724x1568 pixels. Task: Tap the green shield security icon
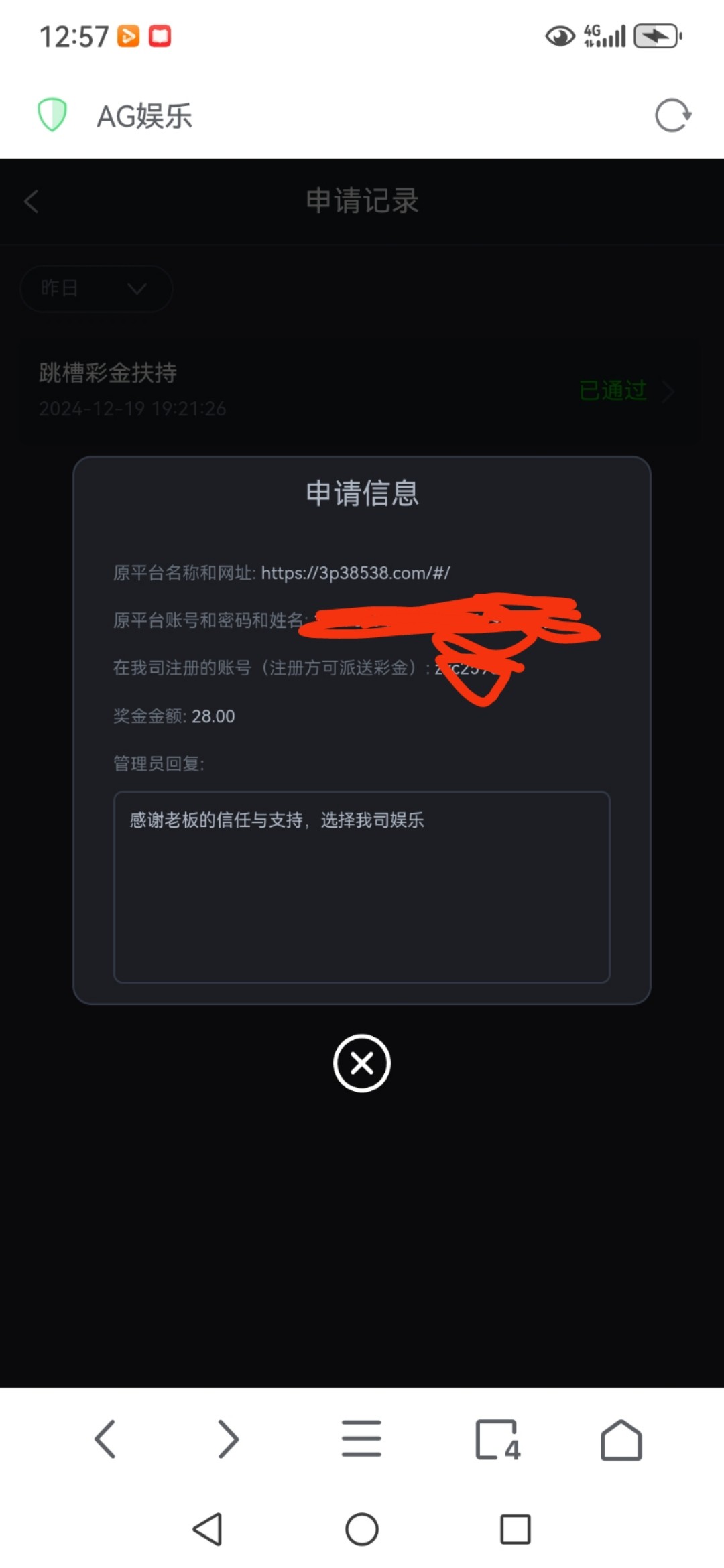[52, 115]
